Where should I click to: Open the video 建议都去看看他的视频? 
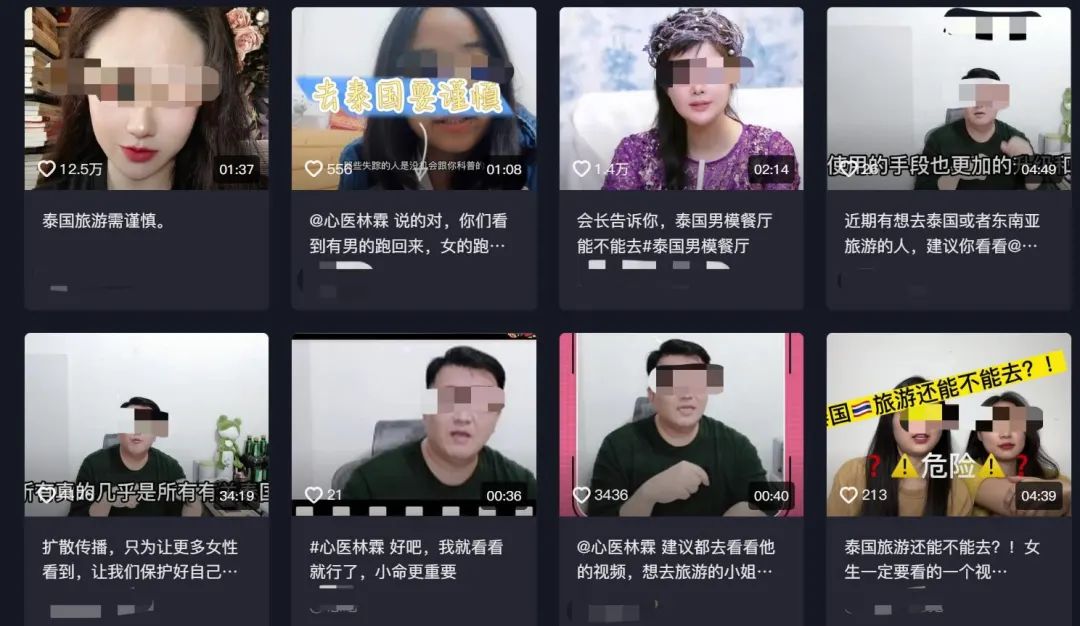click(x=681, y=425)
